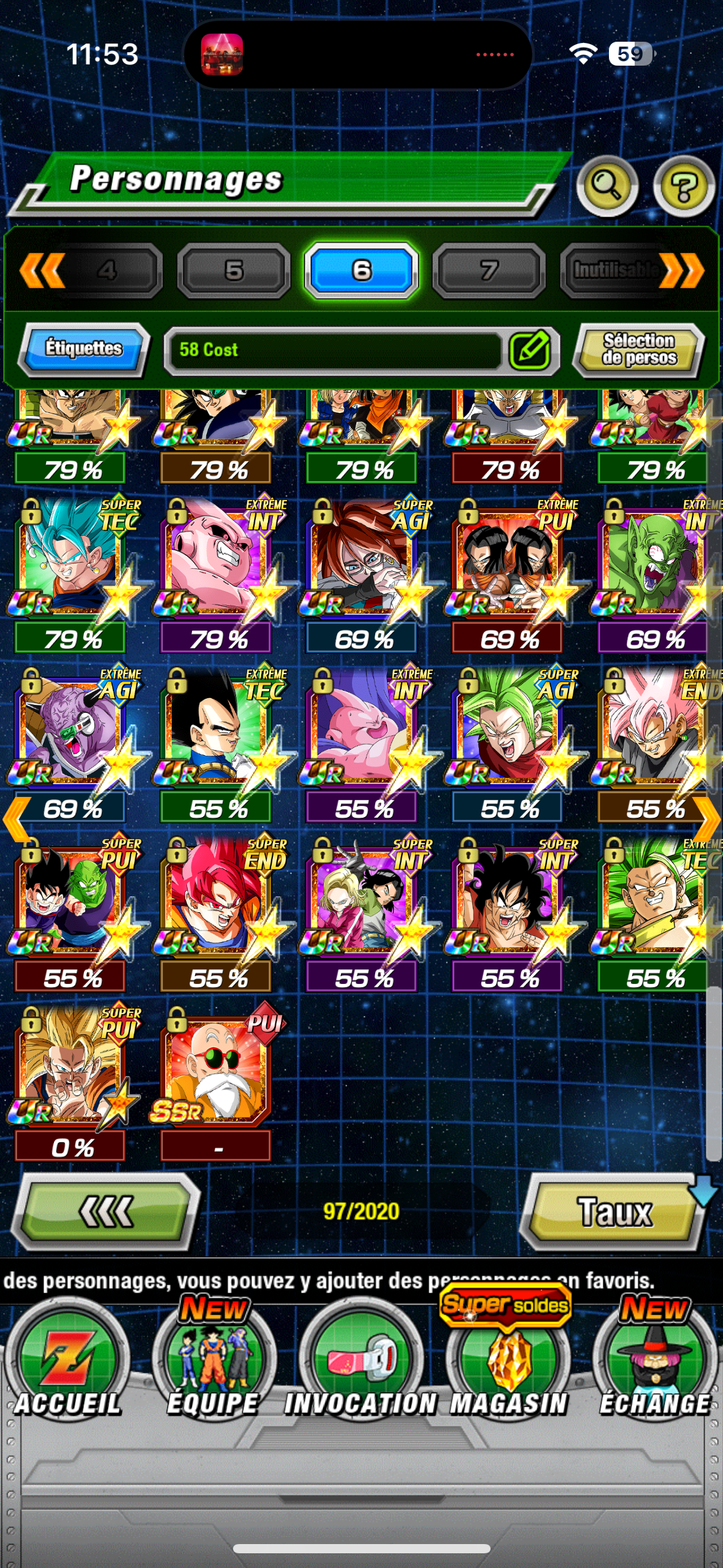Change sorting with the Taux button
This screenshot has width=723, height=1568.
tap(614, 1211)
